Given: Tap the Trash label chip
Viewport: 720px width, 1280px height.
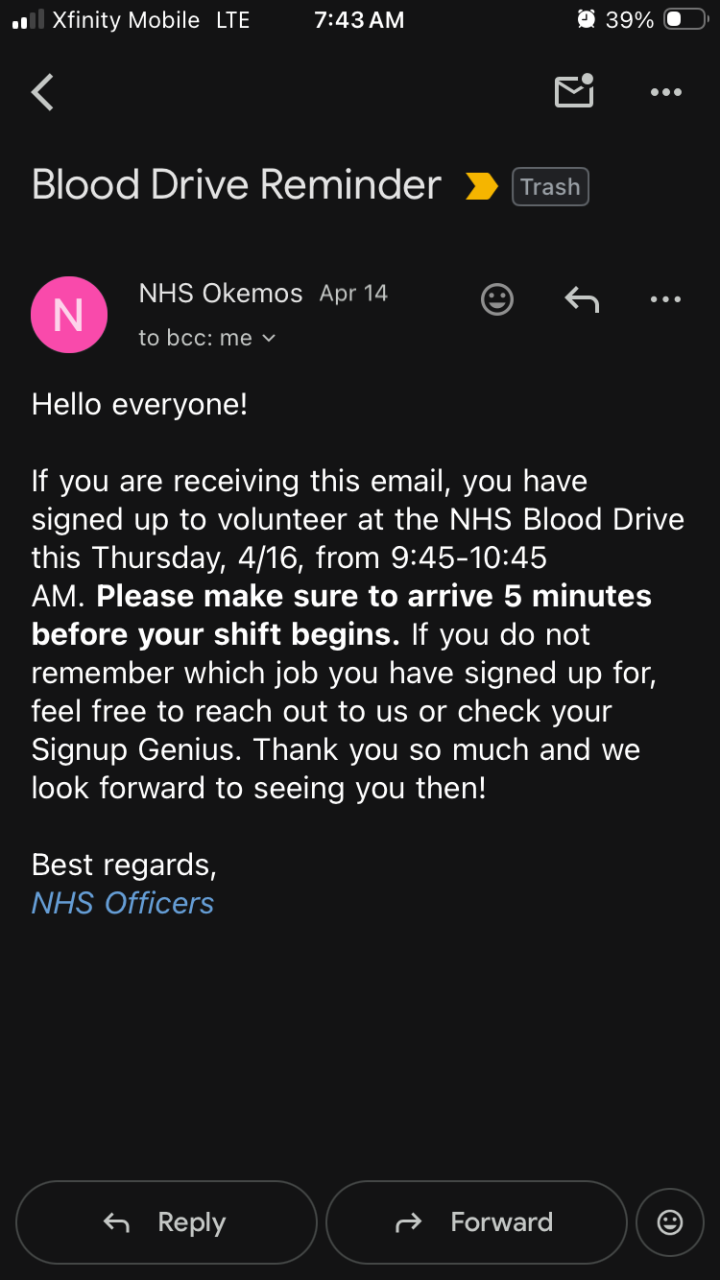Looking at the screenshot, I should click(x=550, y=187).
